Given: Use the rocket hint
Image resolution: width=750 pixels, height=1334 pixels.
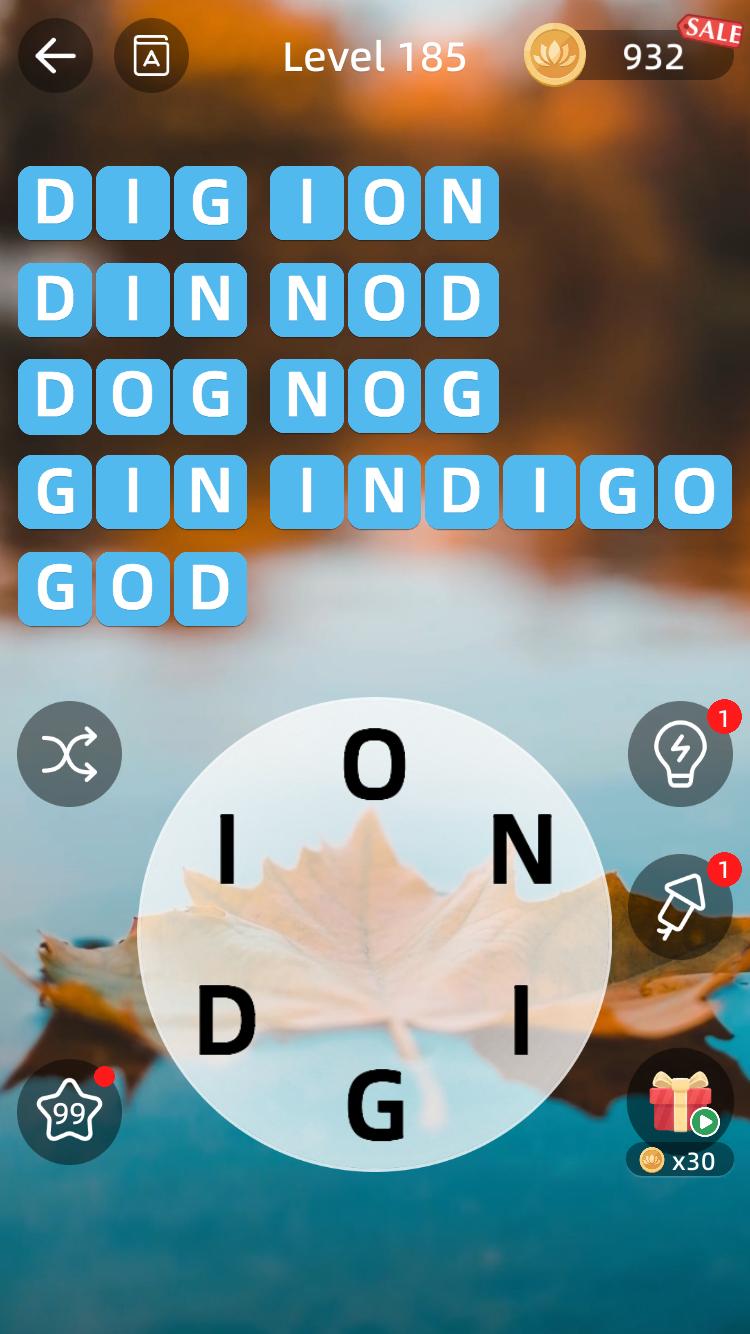Looking at the screenshot, I should 680,906.
